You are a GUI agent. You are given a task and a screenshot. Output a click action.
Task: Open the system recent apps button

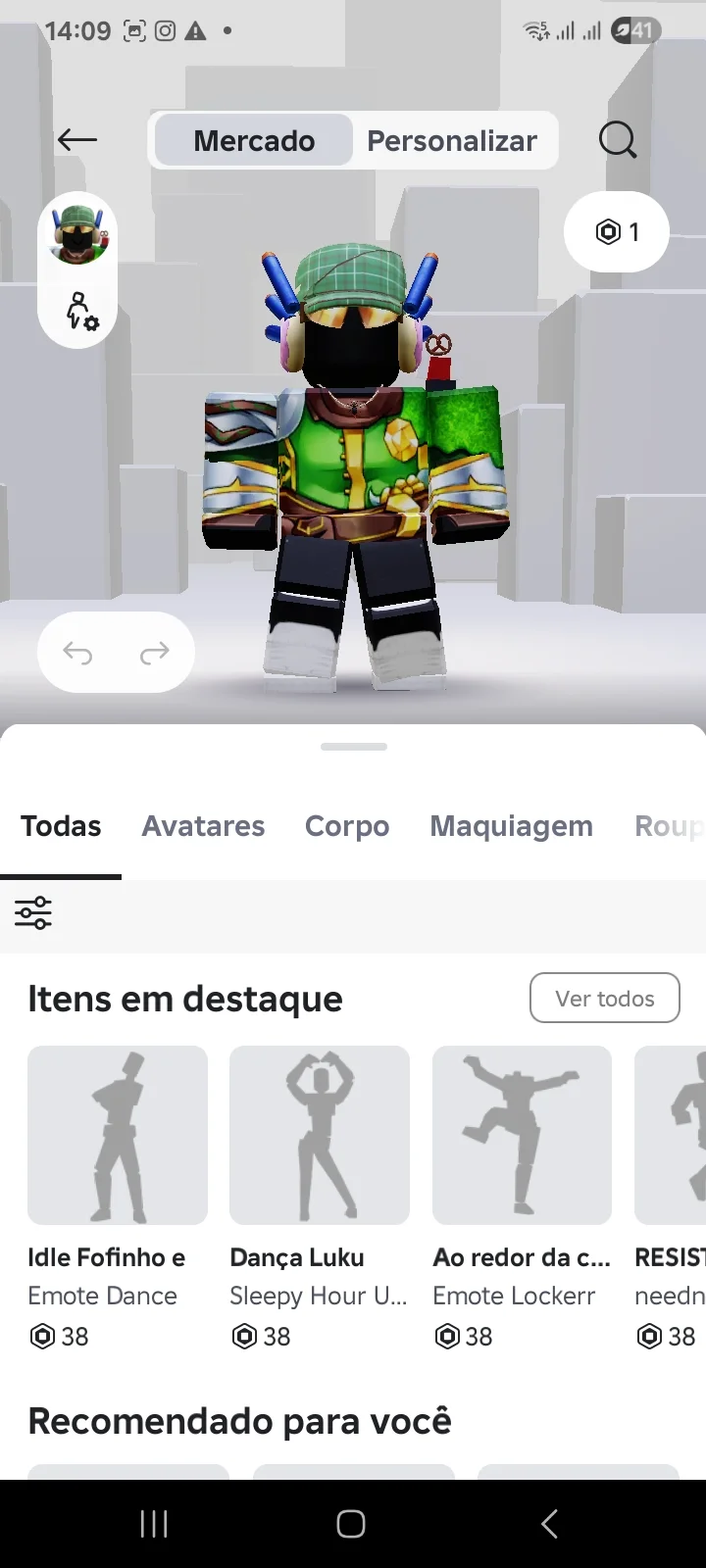(x=154, y=1524)
